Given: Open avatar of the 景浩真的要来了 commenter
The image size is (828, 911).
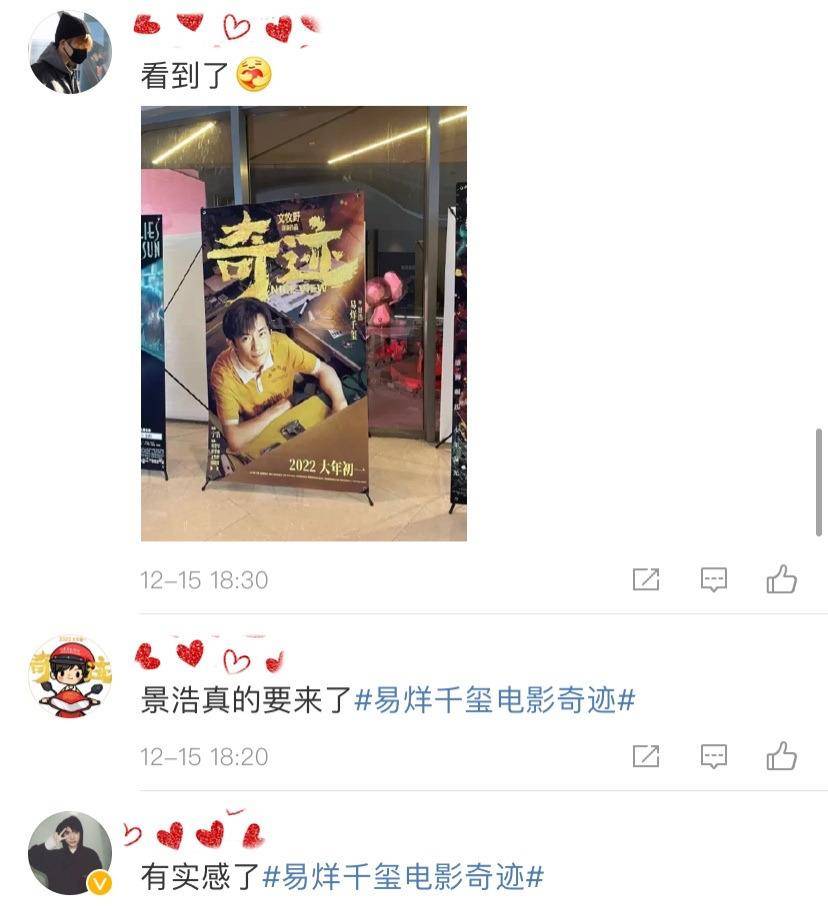Looking at the screenshot, I should [70, 676].
